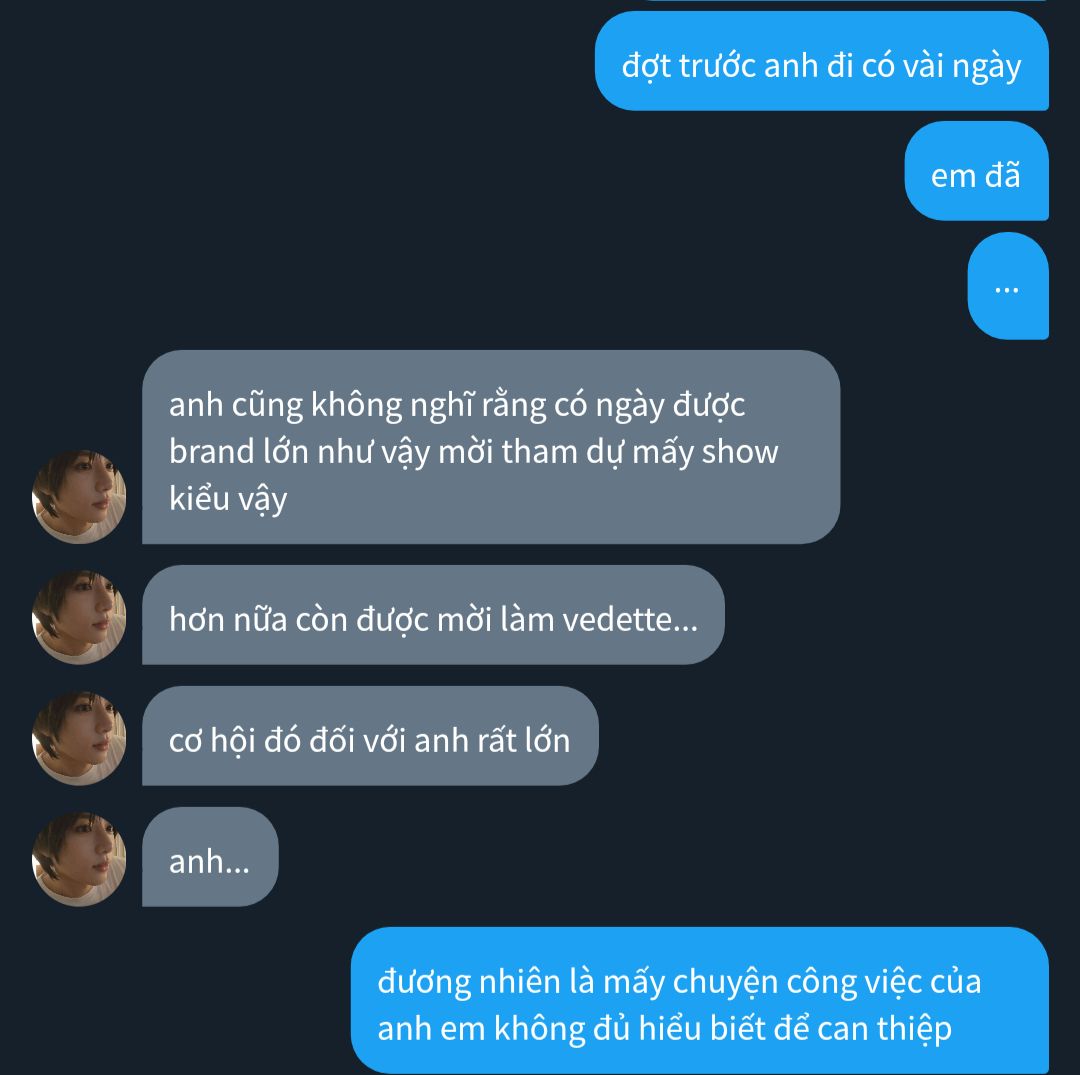Tap avatar next to "hơn nữa còn được mời làm vedette"
The image size is (1080, 1075).
point(79,617)
